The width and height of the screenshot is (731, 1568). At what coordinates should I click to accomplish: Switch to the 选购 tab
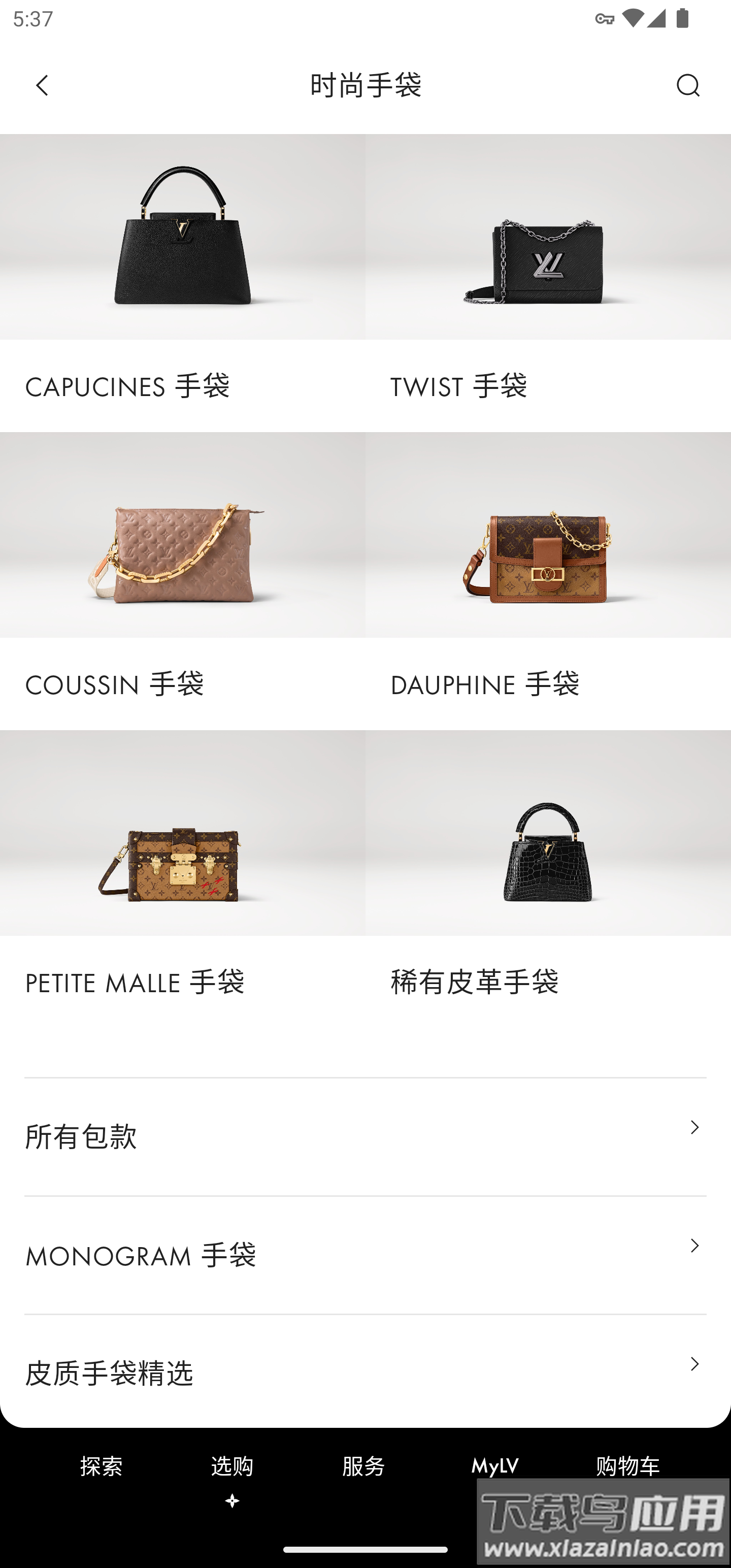pyautogui.click(x=232, y=1466)
